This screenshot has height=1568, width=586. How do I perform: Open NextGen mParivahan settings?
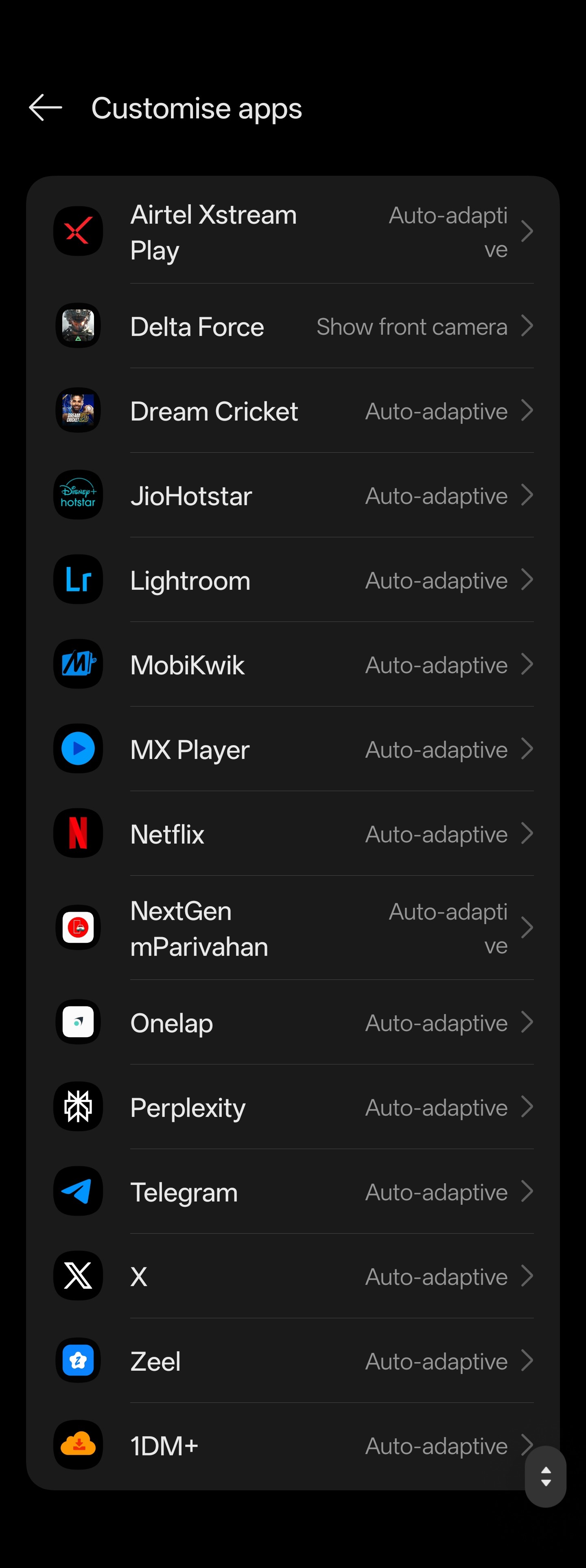293,928
